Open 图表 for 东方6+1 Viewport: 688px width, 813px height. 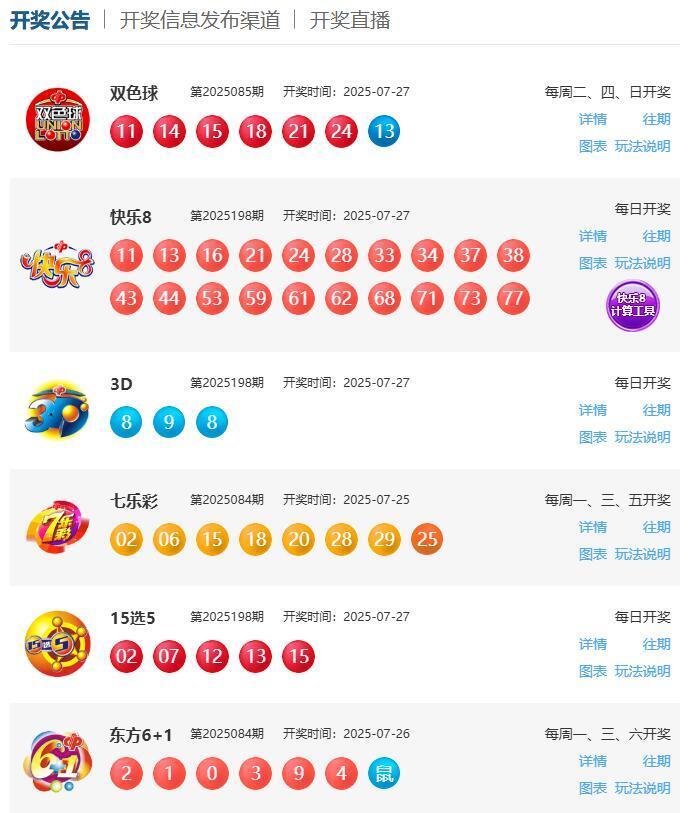pyautogui.click(x=592, y=788)
